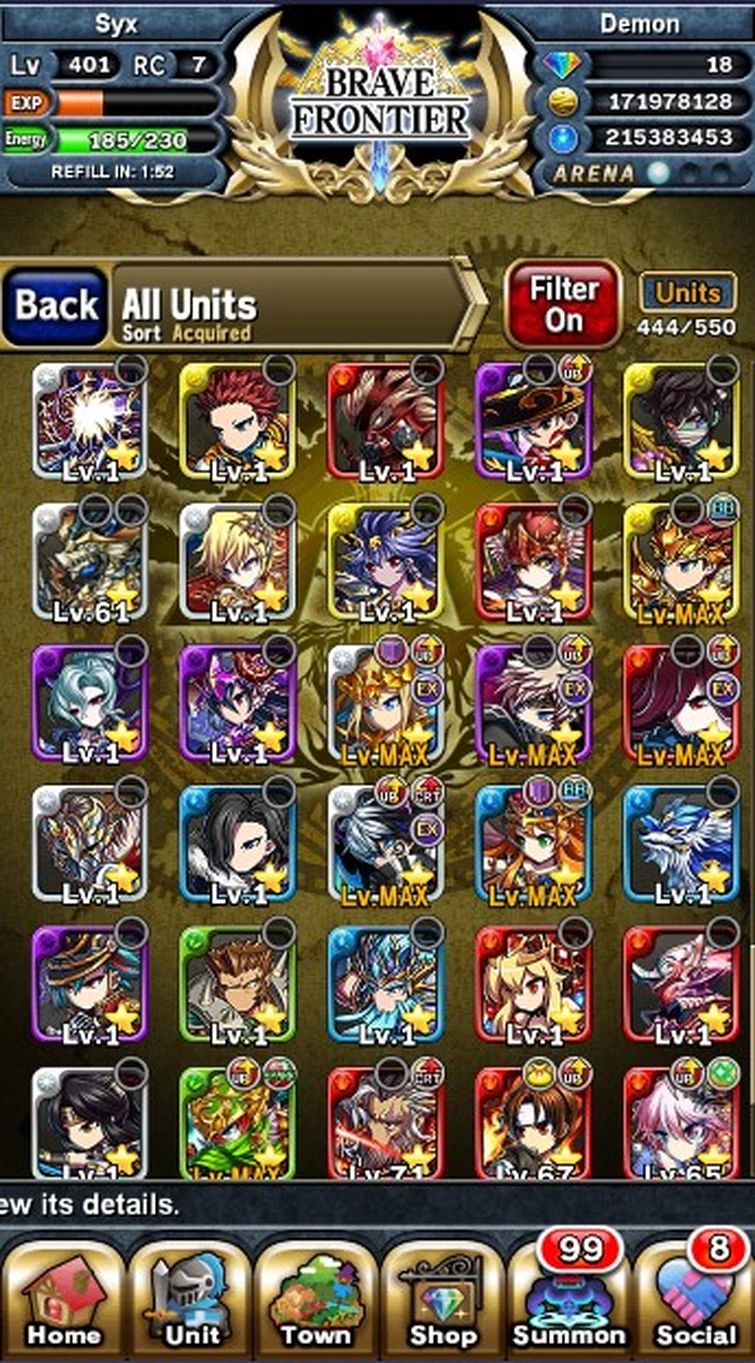Select the Lv.67 unit

(x=534, y=1122)
